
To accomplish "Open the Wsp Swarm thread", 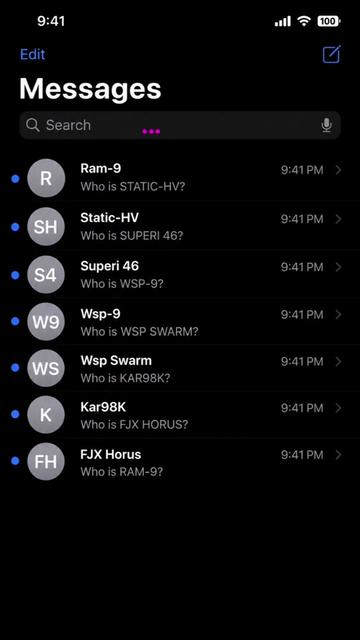I will click(x=180, y=369).
